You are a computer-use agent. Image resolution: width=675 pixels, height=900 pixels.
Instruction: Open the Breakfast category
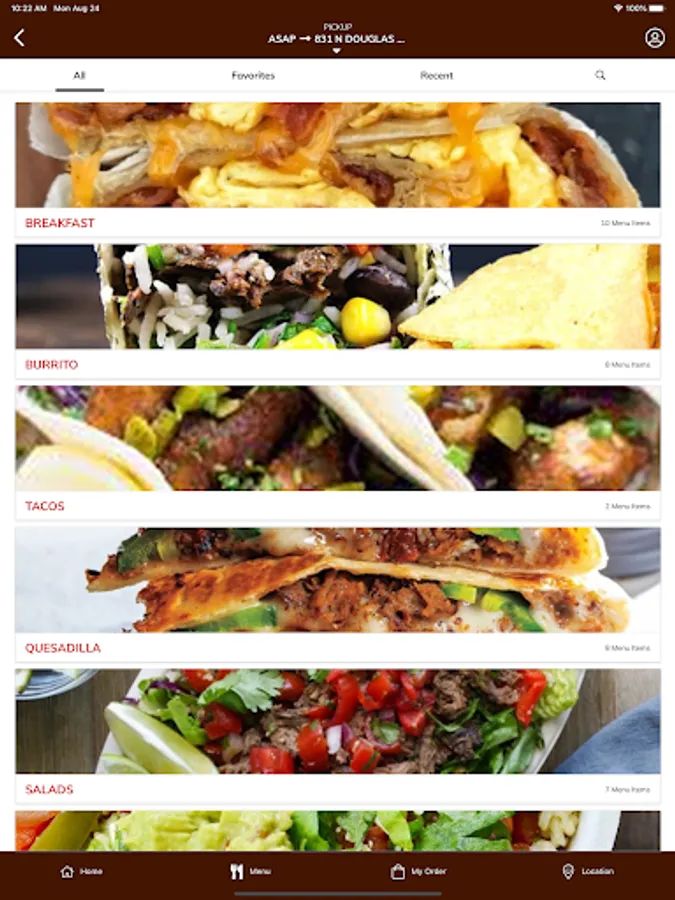(x=337, y=168)
